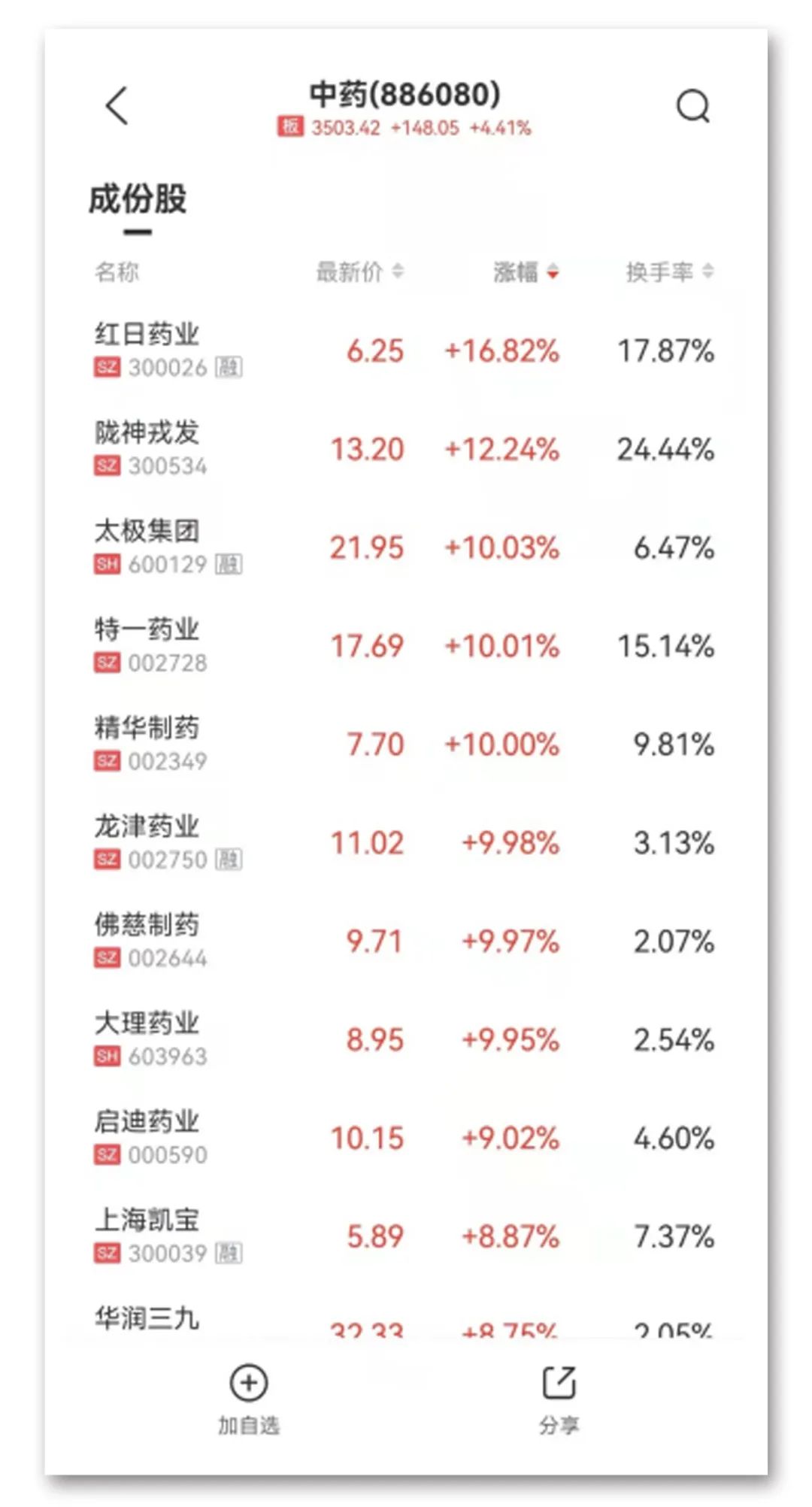The width and height of the screenshot is (812, 1507).
Task: Open stock 陇神戎发 300534
Action: coord(406,449)
